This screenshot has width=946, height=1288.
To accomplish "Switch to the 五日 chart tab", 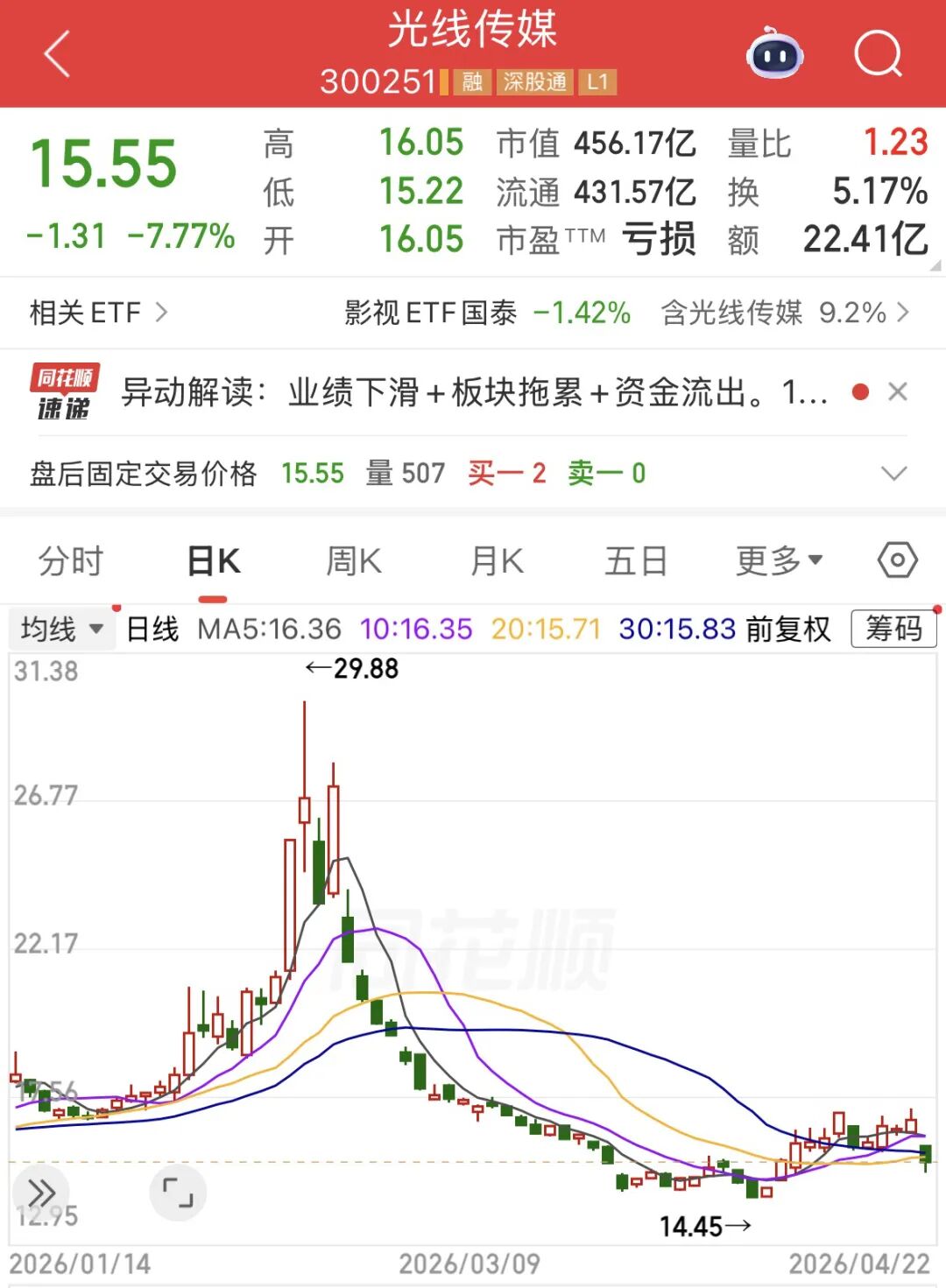I will 636,561.
